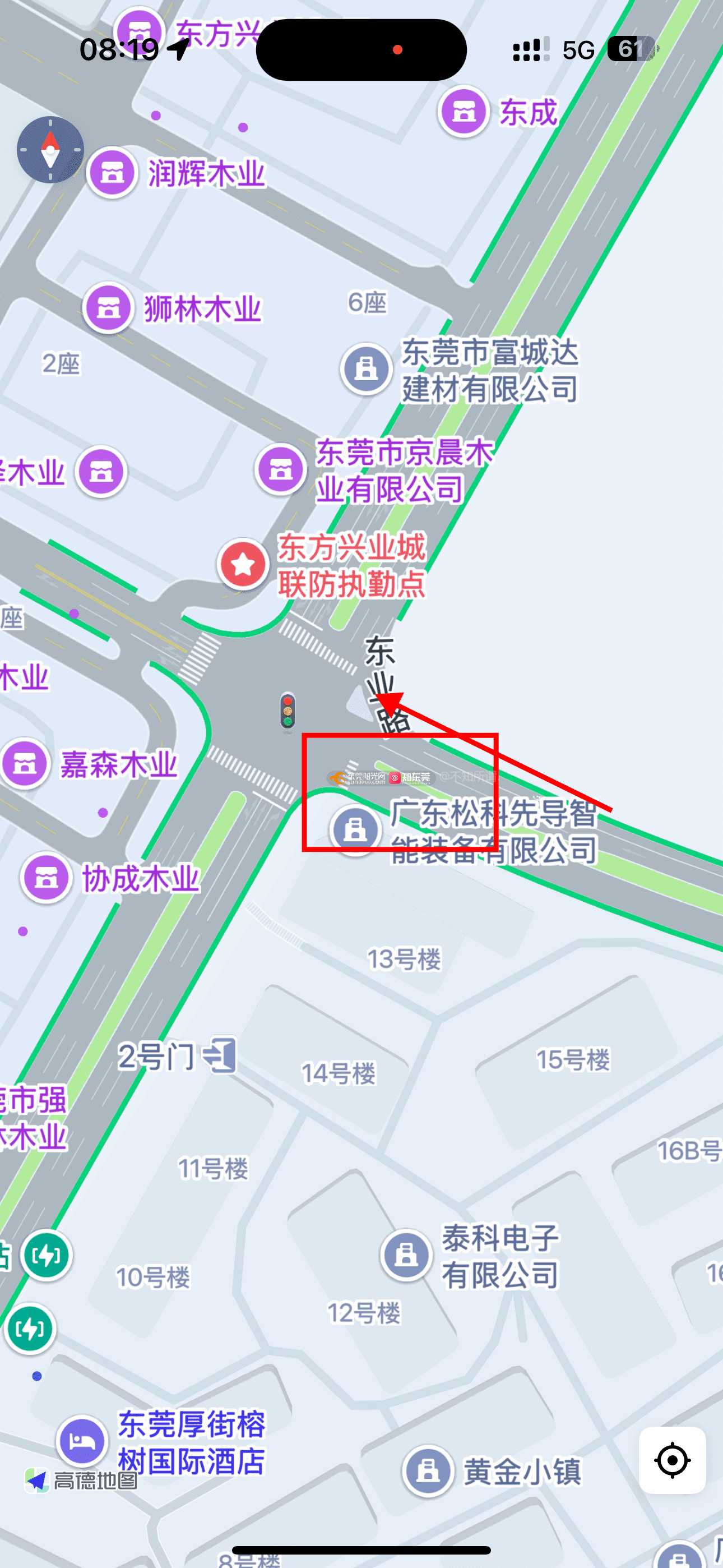Open 润辉木业 place marker

click(112, 173)
